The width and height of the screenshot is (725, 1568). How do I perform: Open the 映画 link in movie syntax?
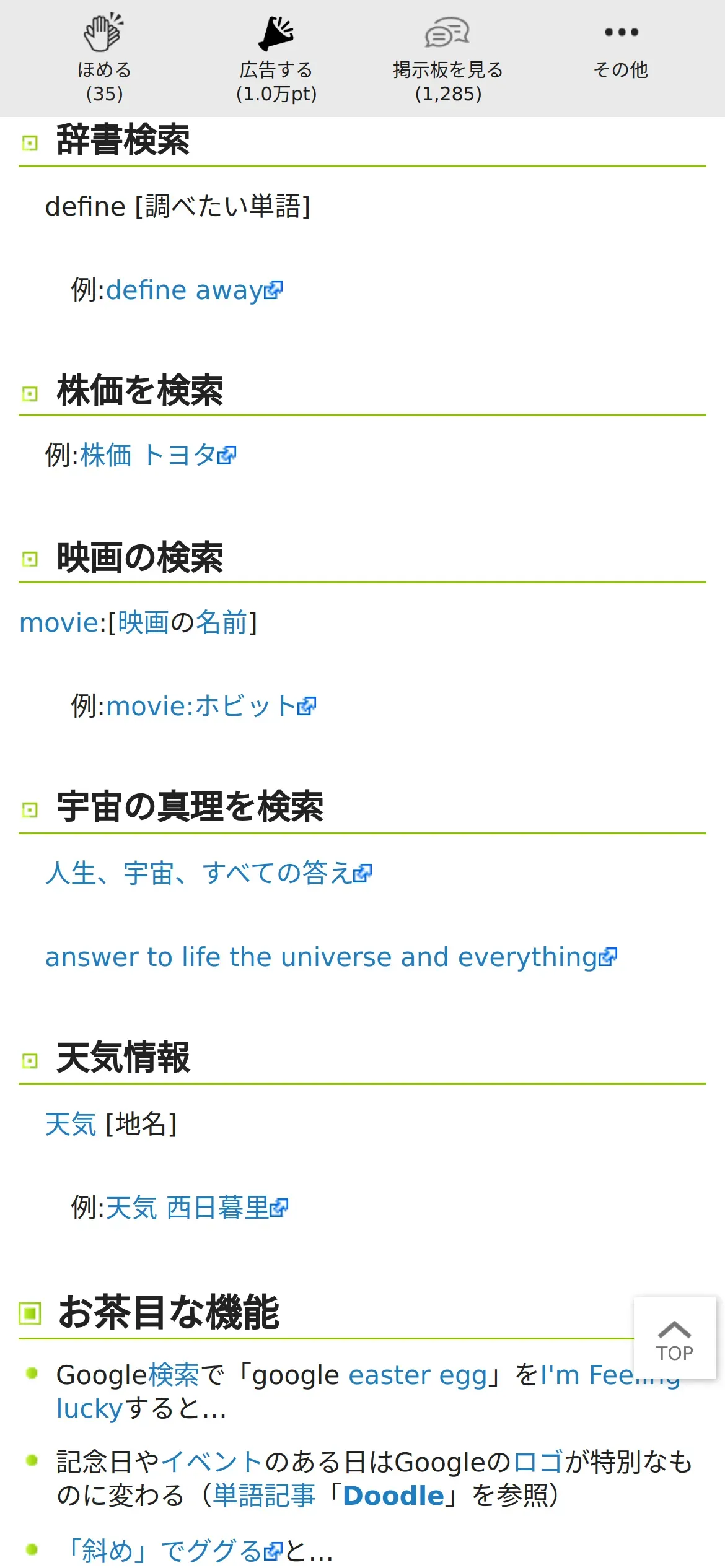click(143, 623)
